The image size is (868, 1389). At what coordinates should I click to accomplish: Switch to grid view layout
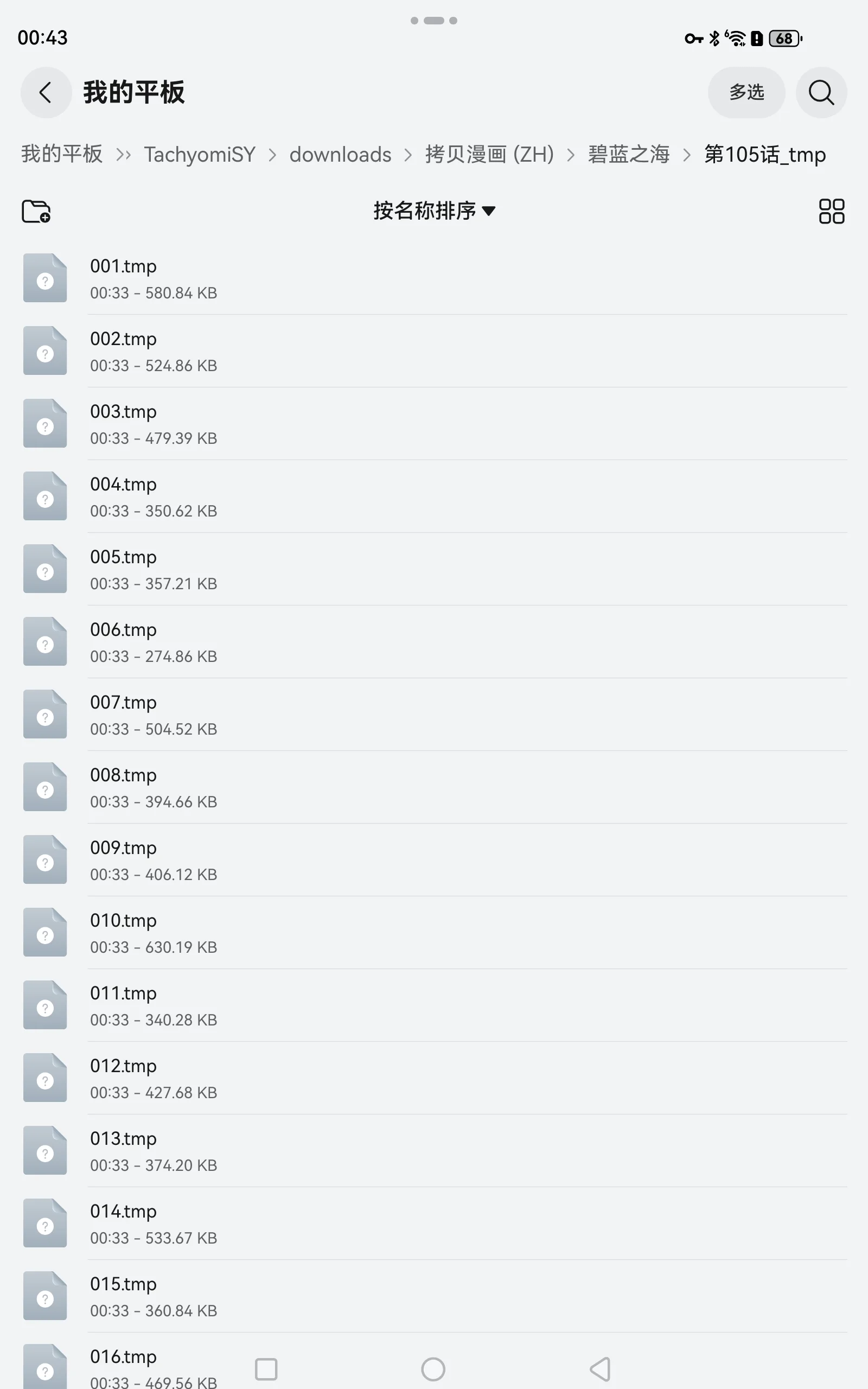pyautogui.click(x=831, y=211)
